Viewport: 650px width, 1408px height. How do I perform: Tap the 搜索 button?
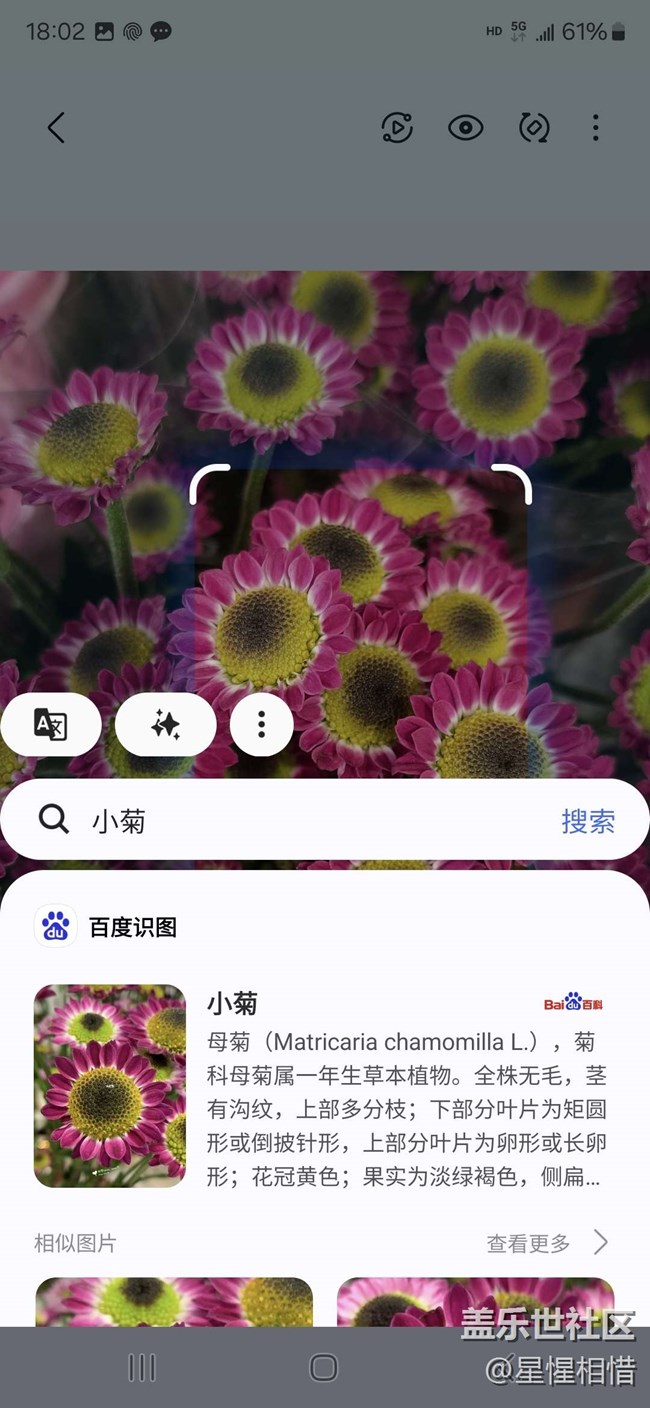pyautogui.click(x=588, y=821)
